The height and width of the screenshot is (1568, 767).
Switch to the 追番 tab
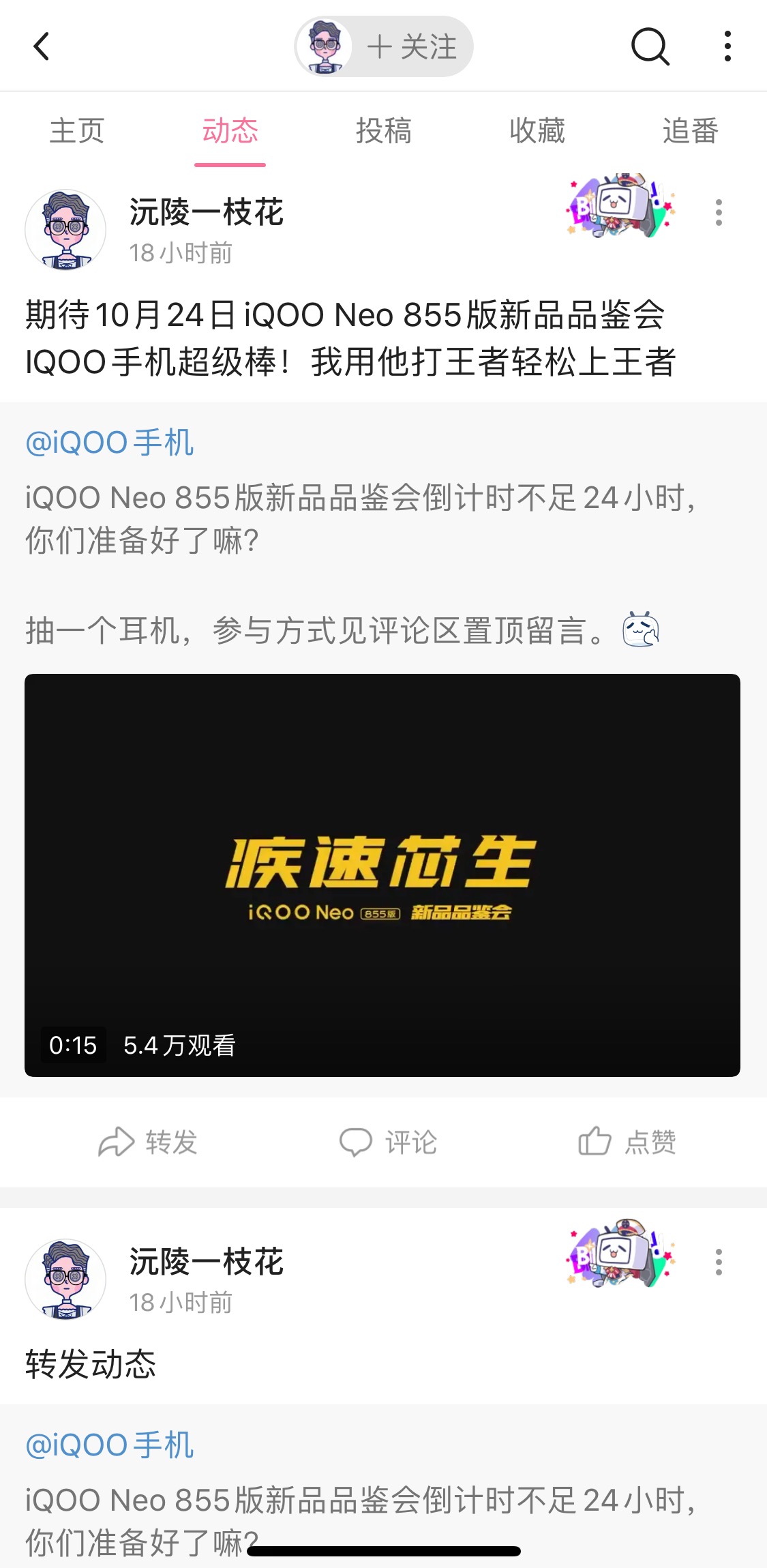(x=690, y=131)
